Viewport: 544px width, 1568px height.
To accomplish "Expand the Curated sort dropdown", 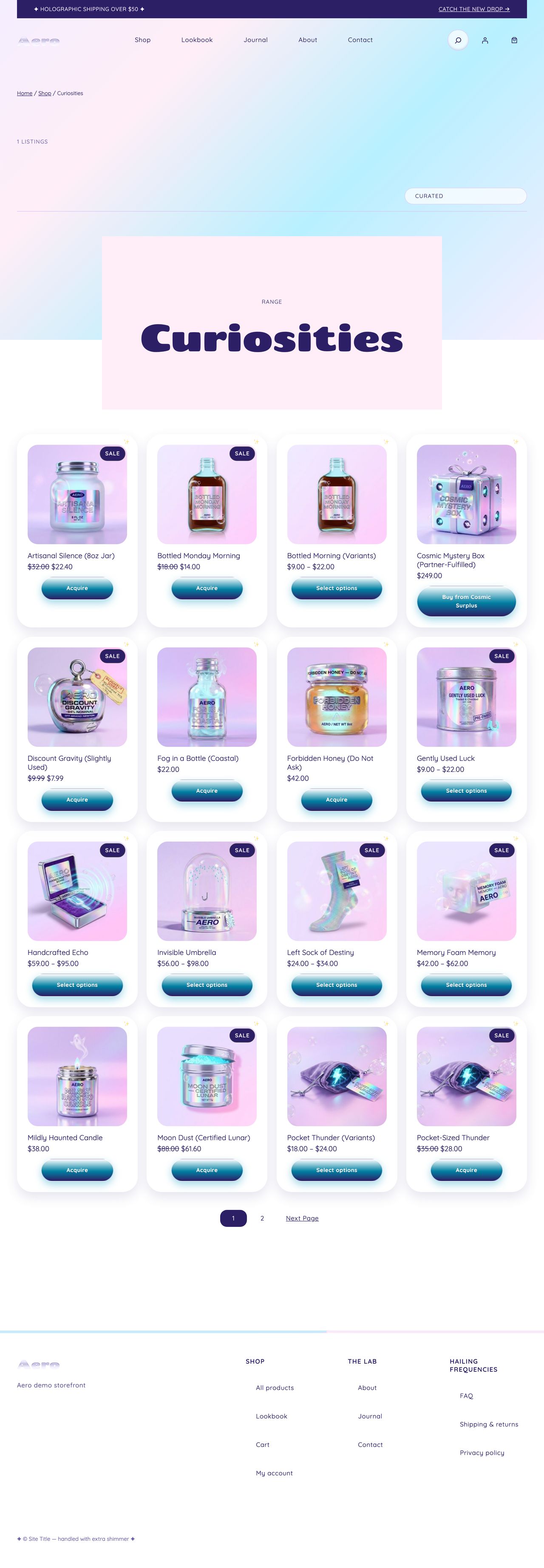I will tap(465, 196).
